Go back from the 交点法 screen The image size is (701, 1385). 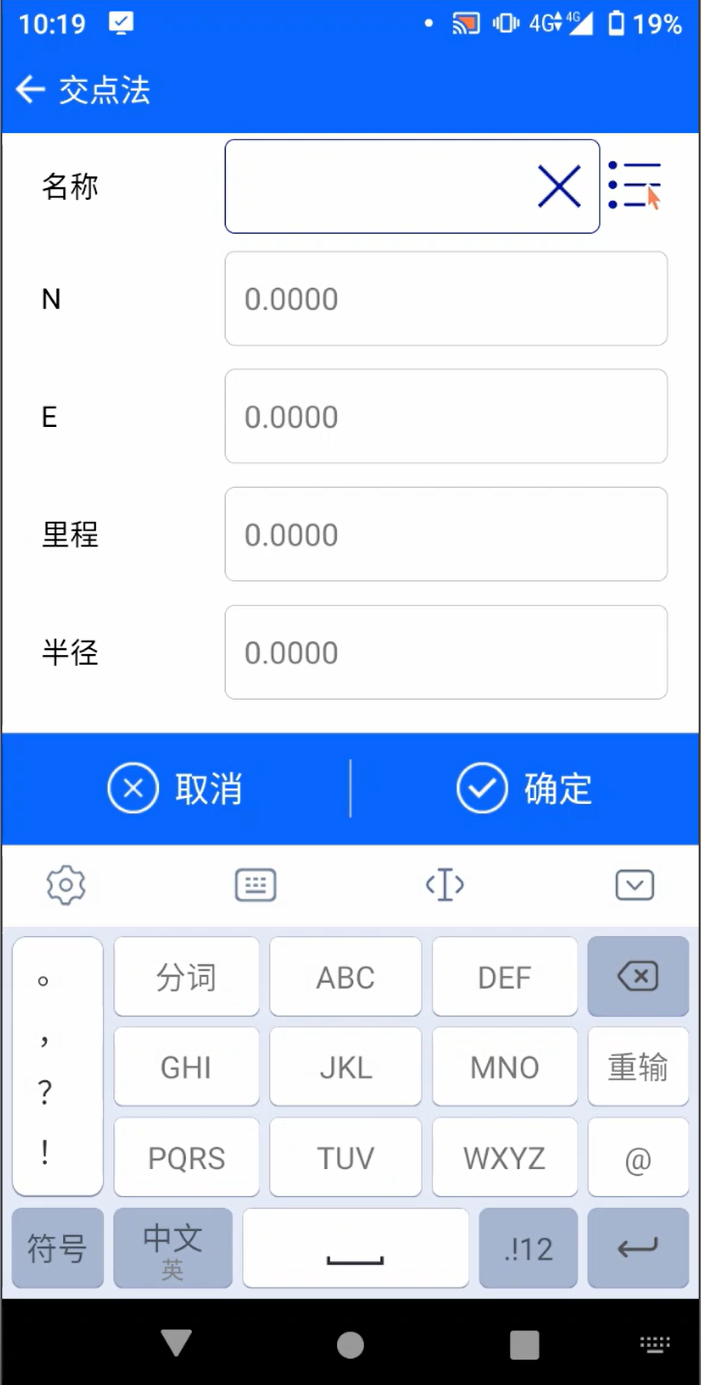point(31,90)
